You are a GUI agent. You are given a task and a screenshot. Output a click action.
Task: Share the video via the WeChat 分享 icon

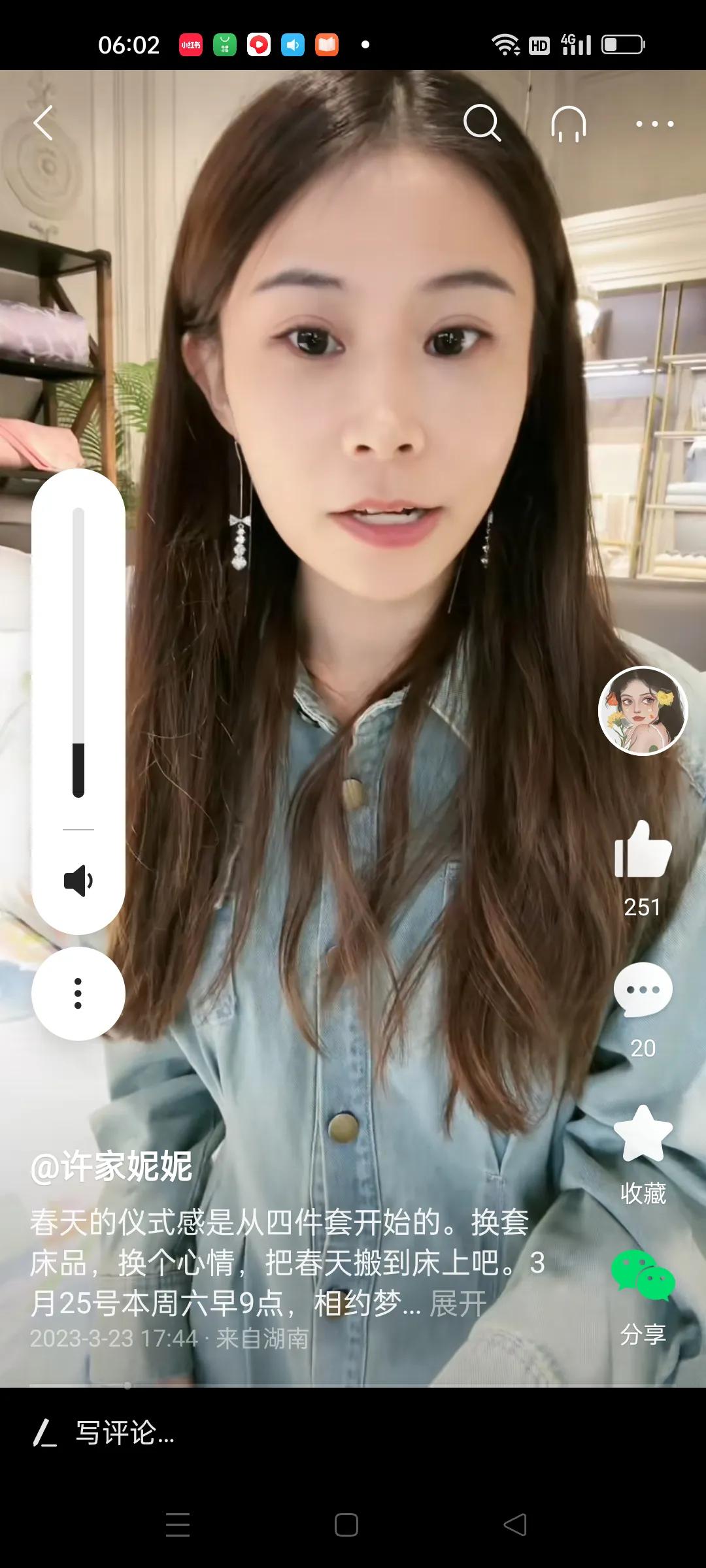(x=643, y=1275)
